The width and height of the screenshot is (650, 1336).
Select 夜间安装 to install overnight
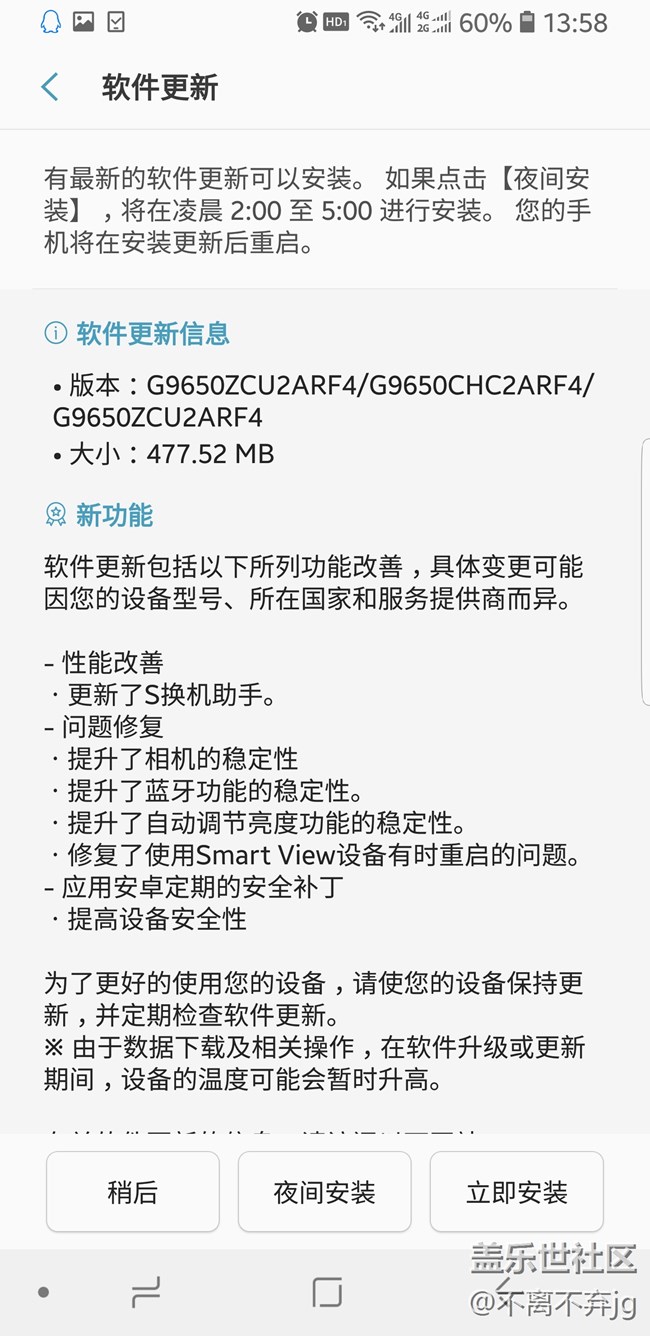pyautogui.click(x=324, y=1191)
